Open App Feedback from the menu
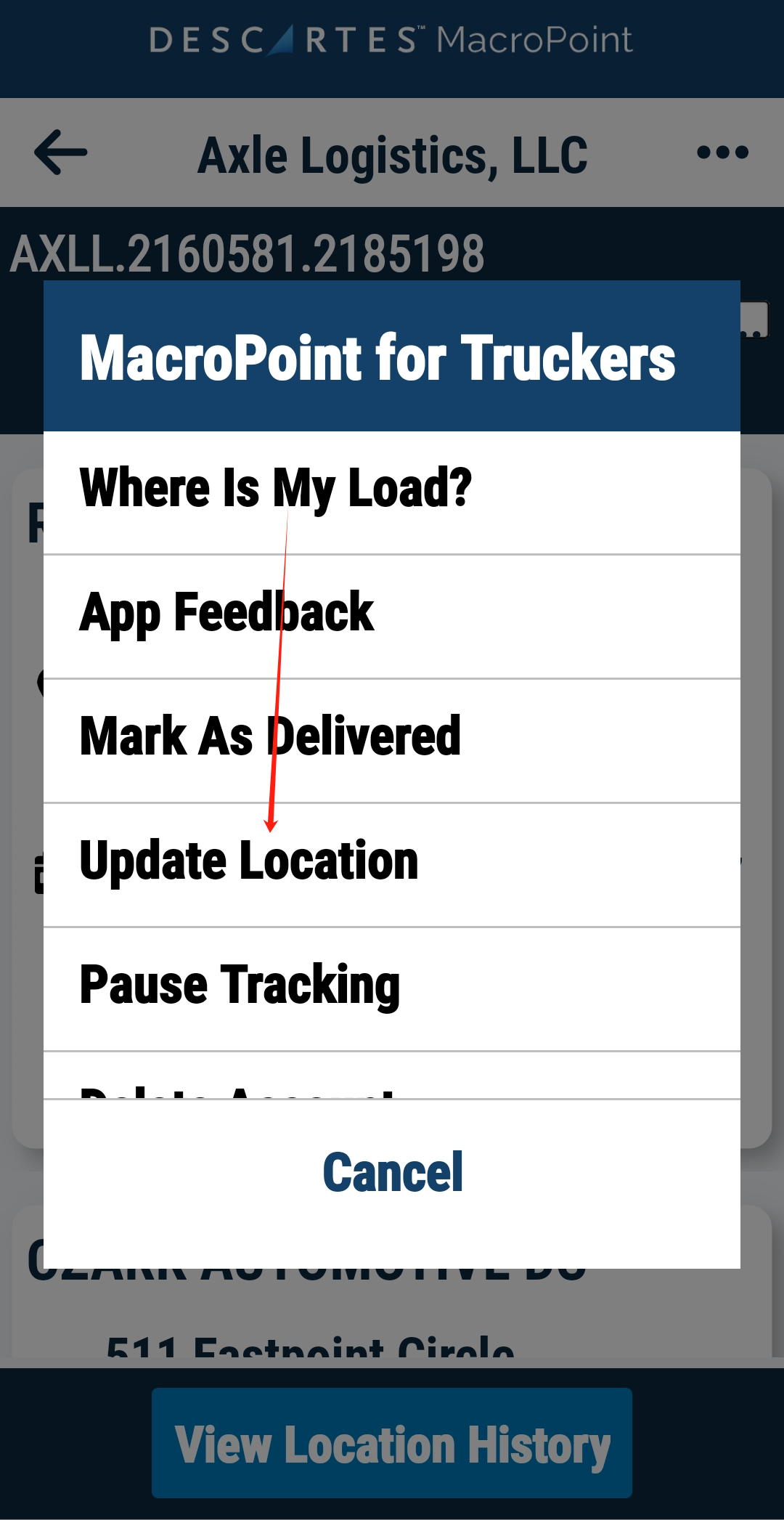784x1520 pixels. tap(226, 613)
